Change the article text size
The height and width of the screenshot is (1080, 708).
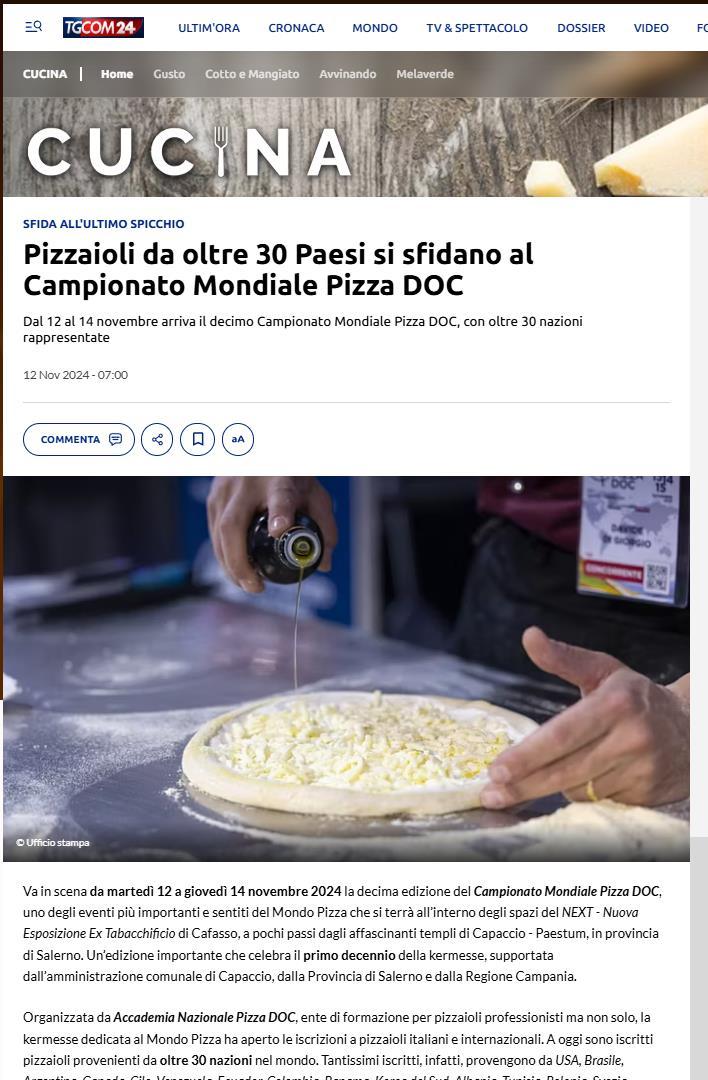[238, 439]
